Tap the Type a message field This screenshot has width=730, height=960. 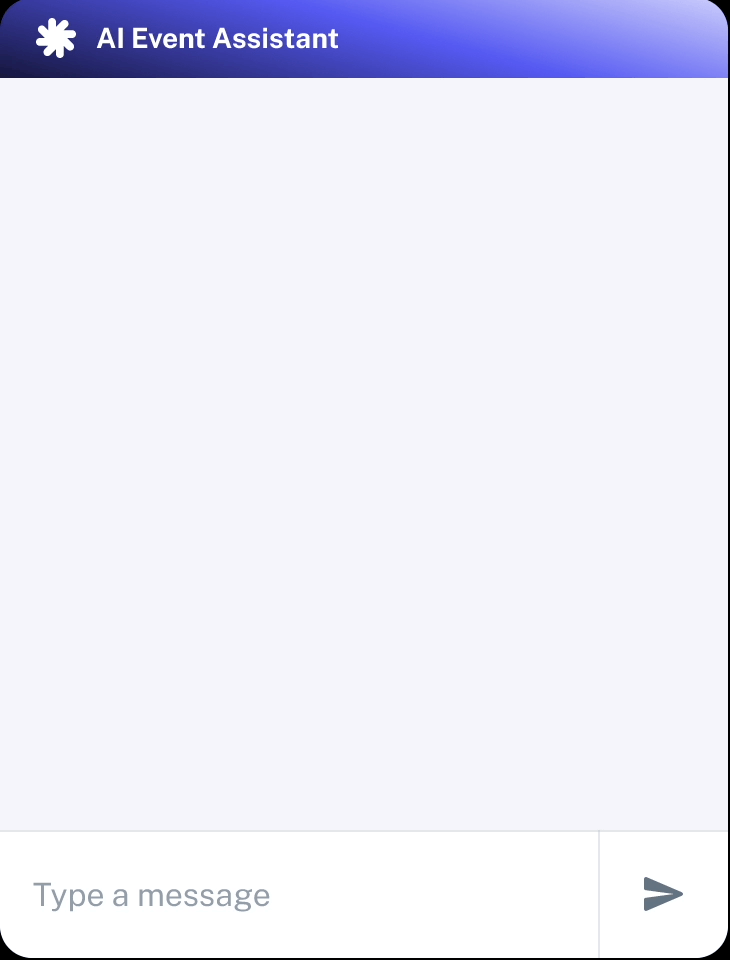tap(300, 895)
